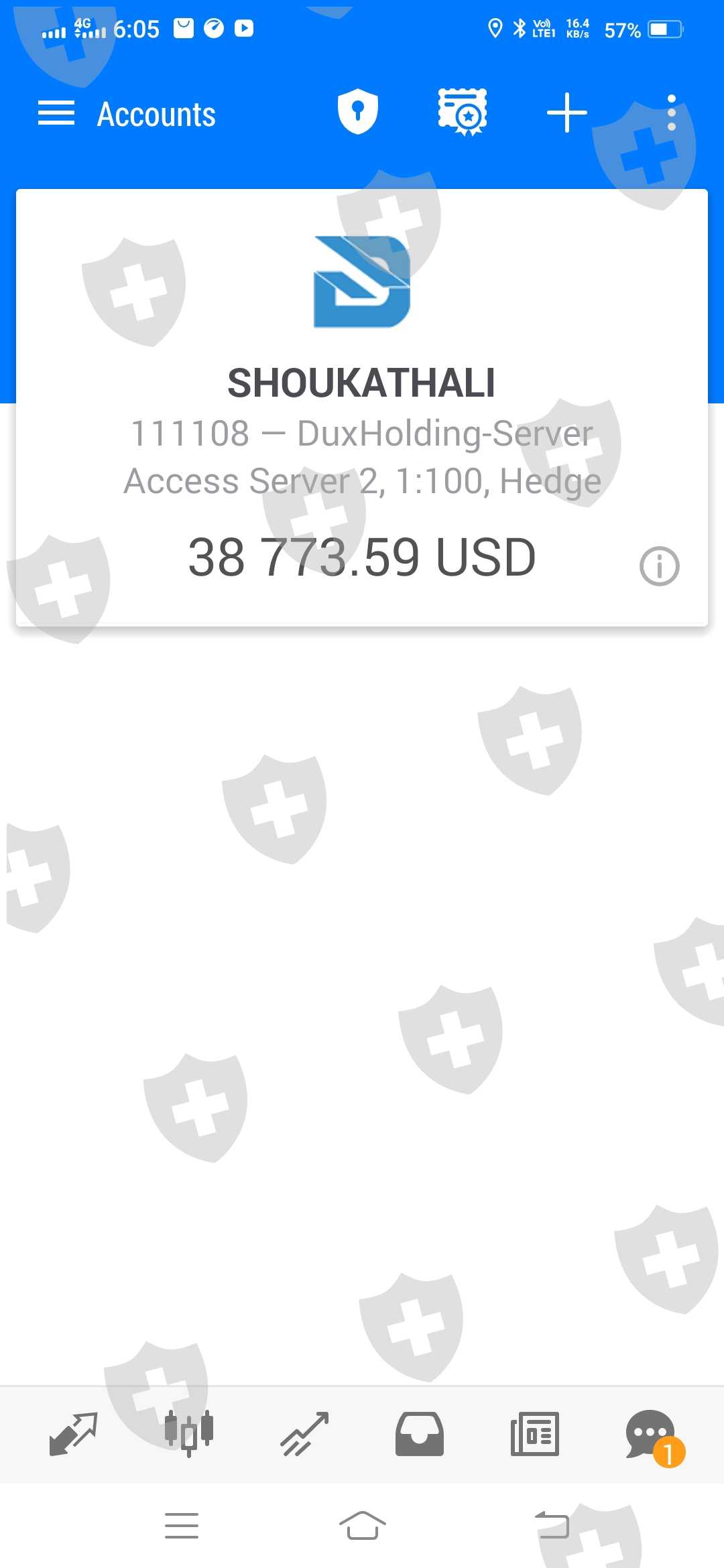Open the Messages chat tab

pyautogui.click(x=650, y=1433)
